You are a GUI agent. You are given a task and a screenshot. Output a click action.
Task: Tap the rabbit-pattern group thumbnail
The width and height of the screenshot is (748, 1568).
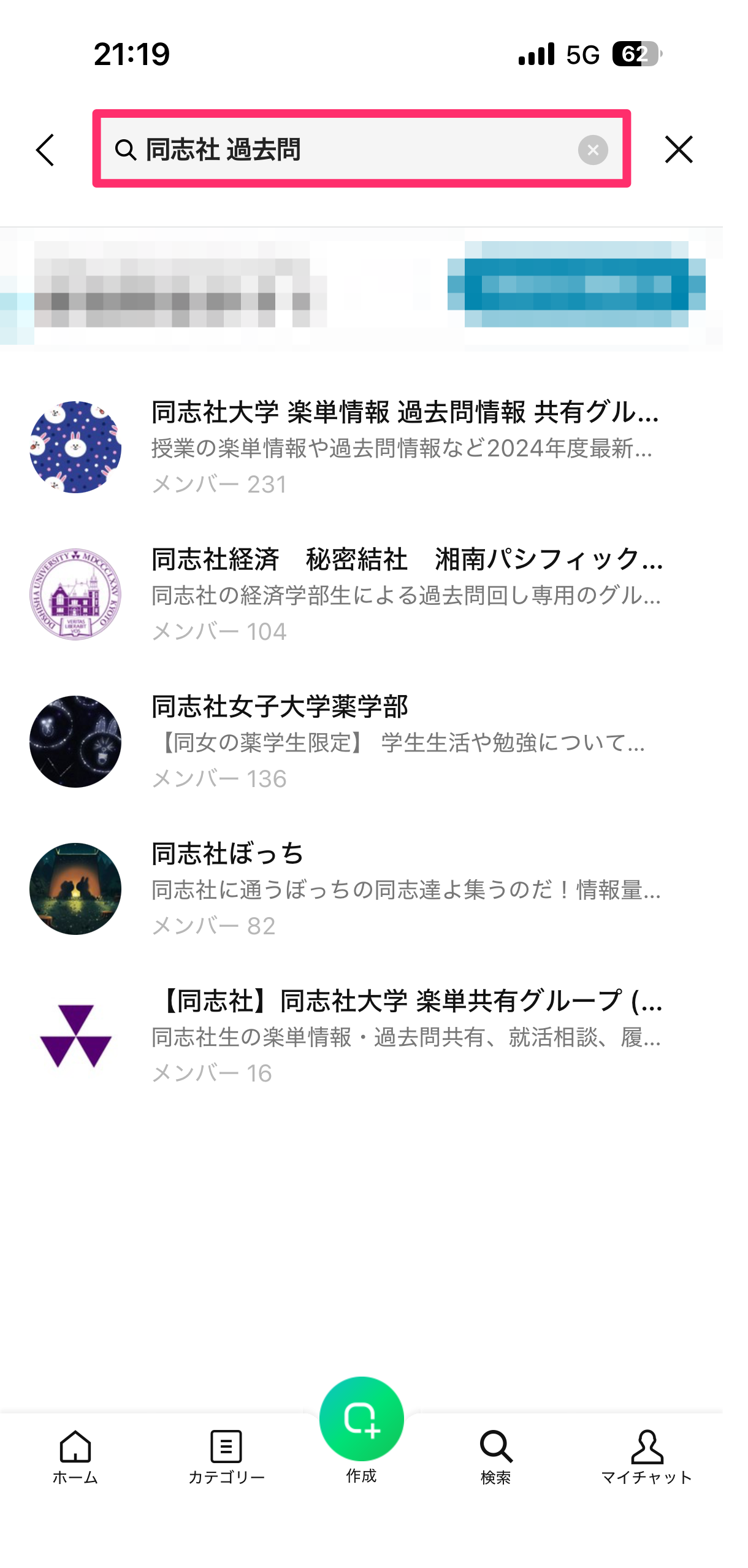point(75,446)
